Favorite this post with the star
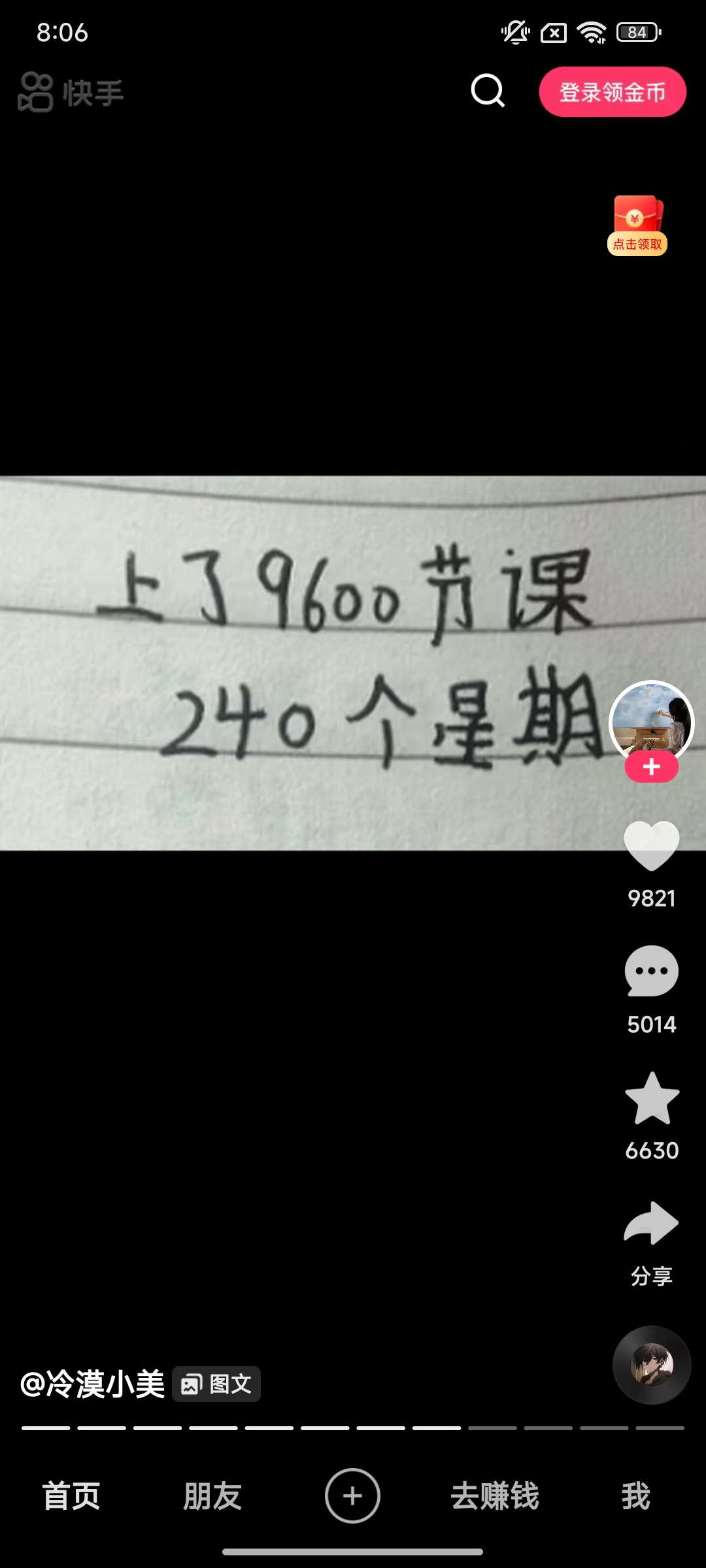The image size is (706, 1568). pyautogui.click(x=651, y=1099)
